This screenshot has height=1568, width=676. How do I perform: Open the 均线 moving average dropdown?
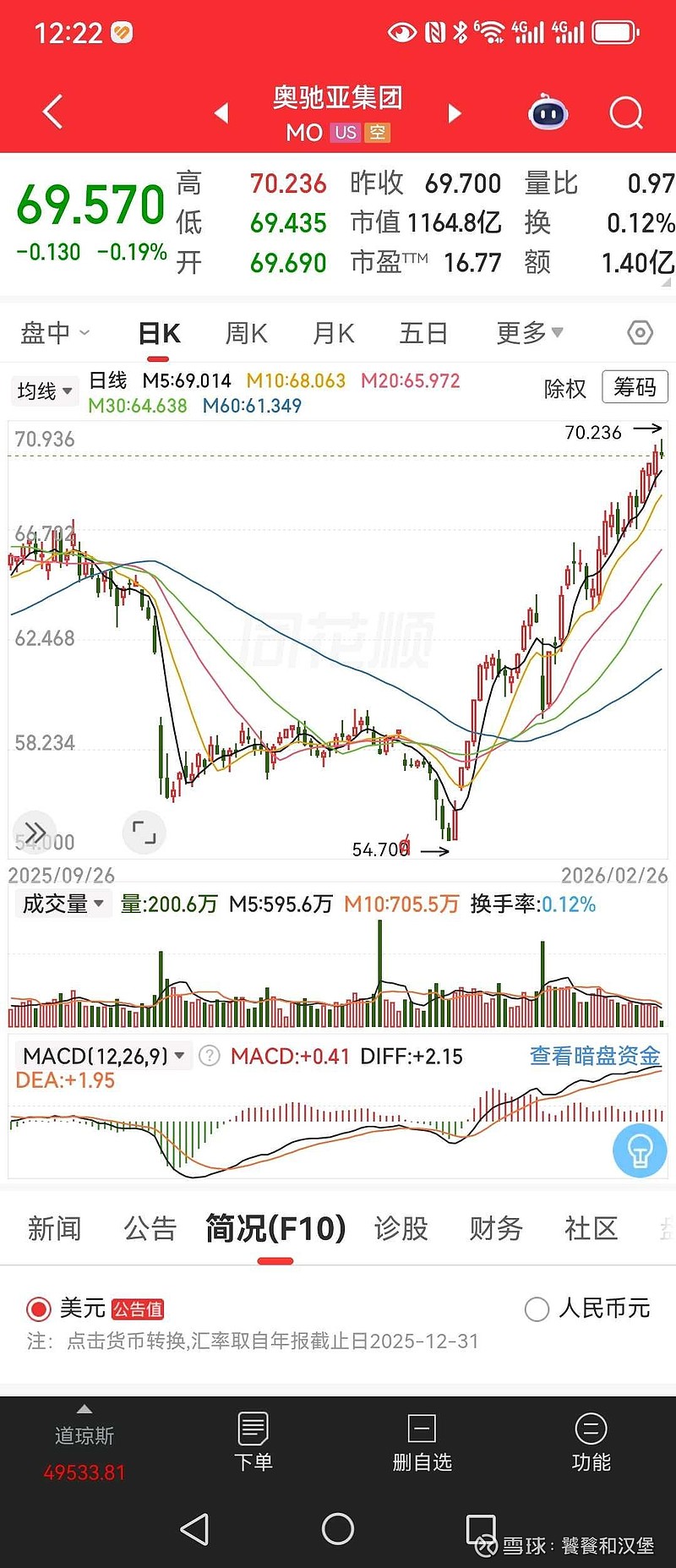click(44, 390)
